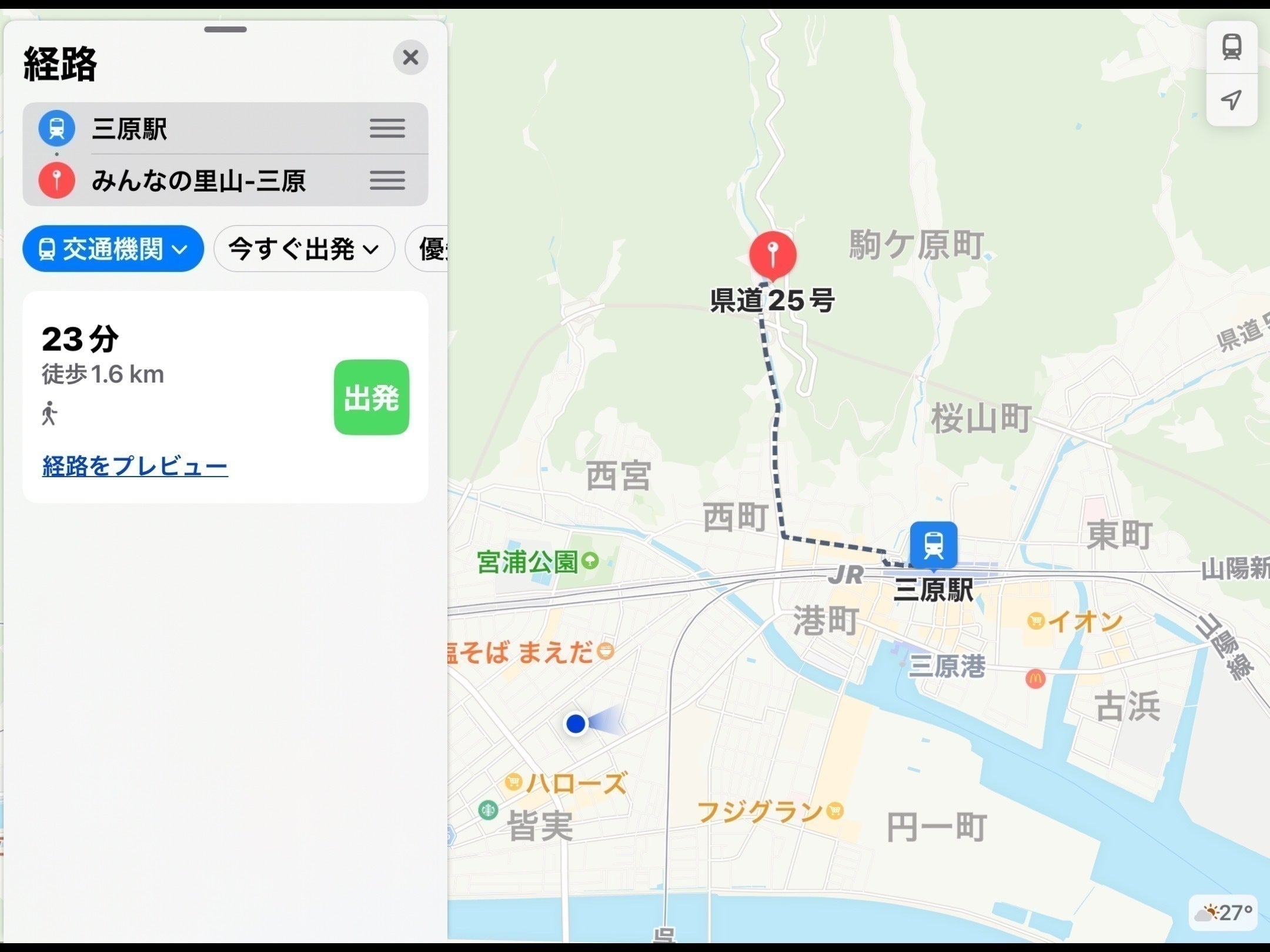The width and height of the screenshot is (1270, 952).
Task: Tap the green 出発 button
Action: click(x=371, y=397)
